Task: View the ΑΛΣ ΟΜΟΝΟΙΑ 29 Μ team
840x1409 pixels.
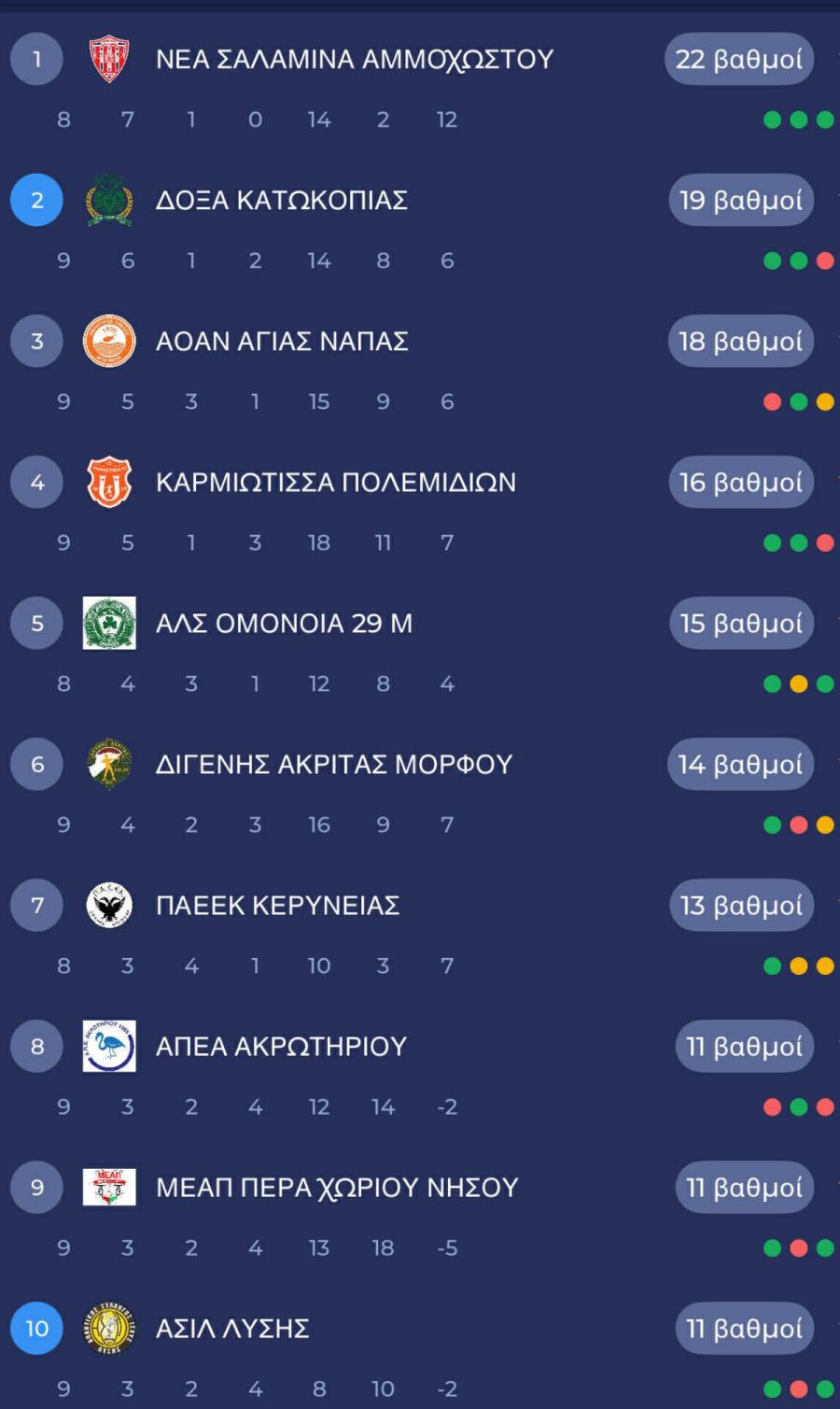Action: coord(284,624)
